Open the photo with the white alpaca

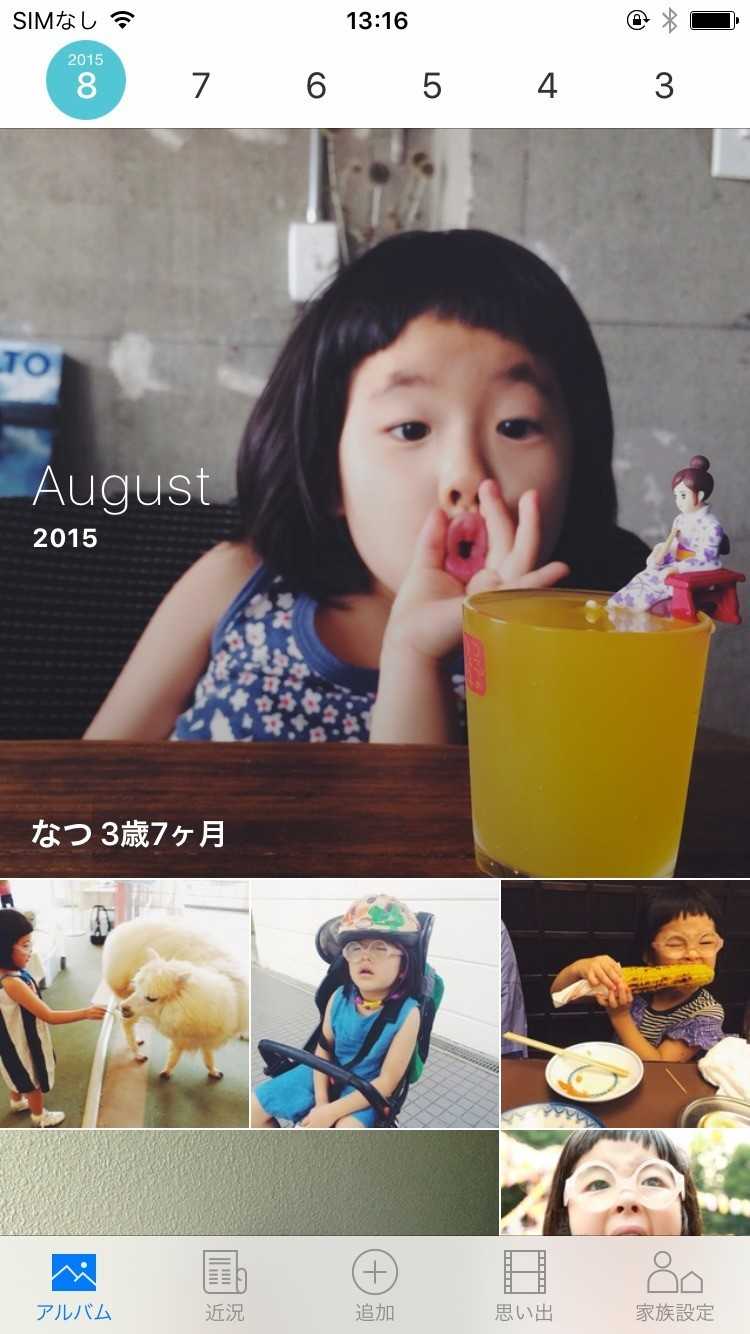point(124,1004)
